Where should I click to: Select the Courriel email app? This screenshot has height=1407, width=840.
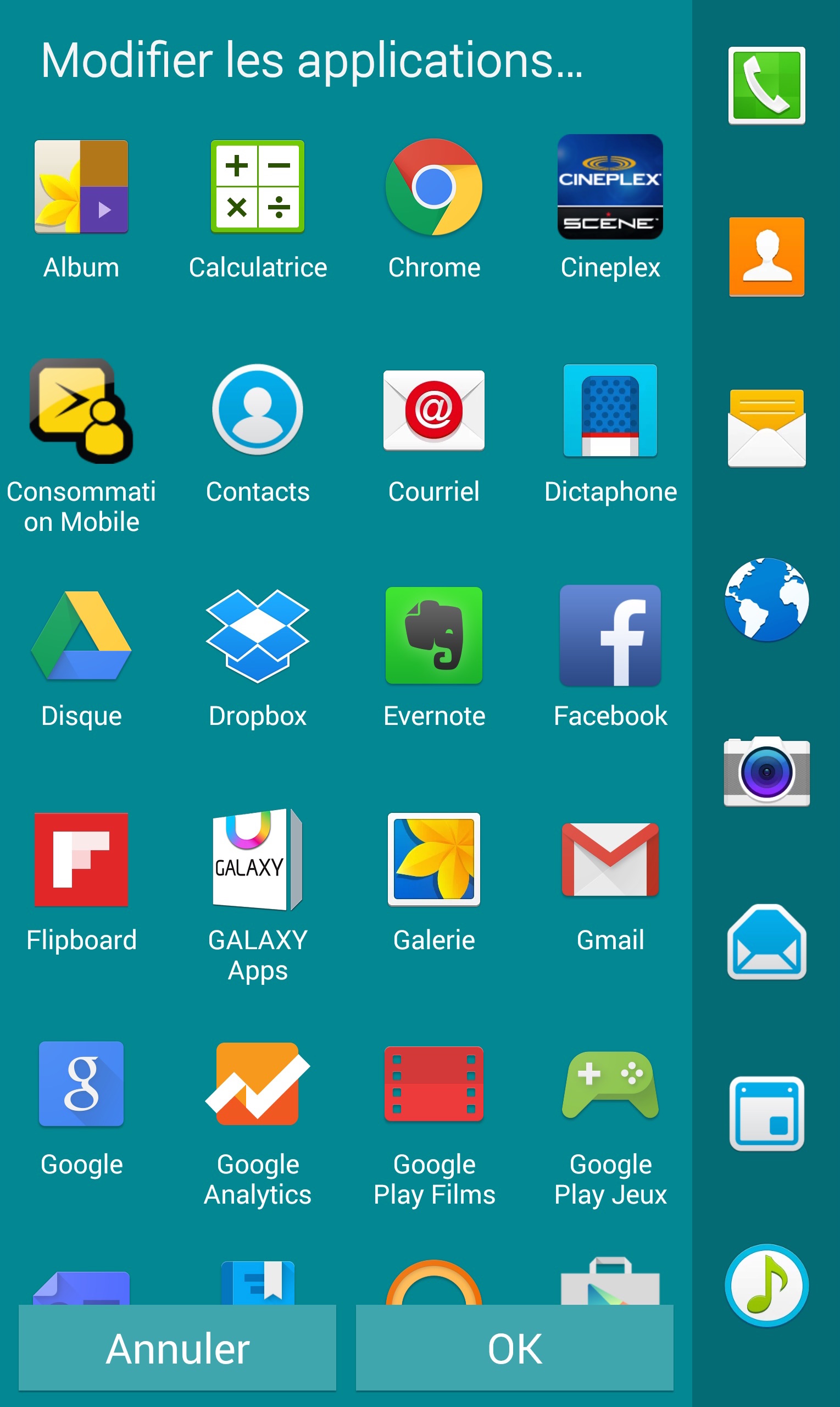click(434, 411)
